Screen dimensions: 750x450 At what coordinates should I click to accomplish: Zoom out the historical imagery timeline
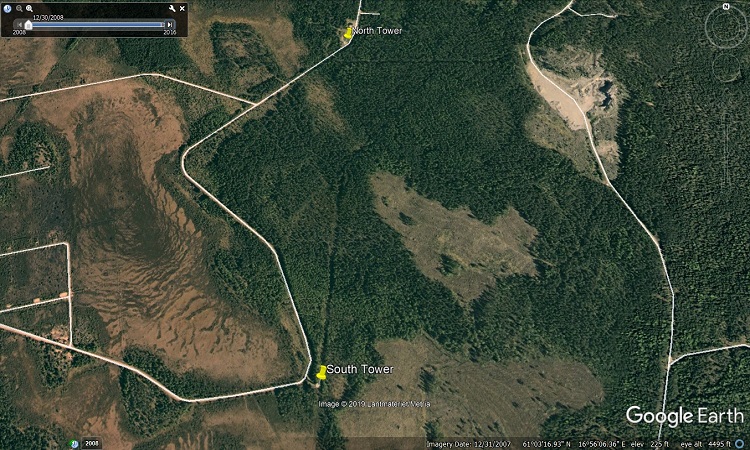point(19,9)
